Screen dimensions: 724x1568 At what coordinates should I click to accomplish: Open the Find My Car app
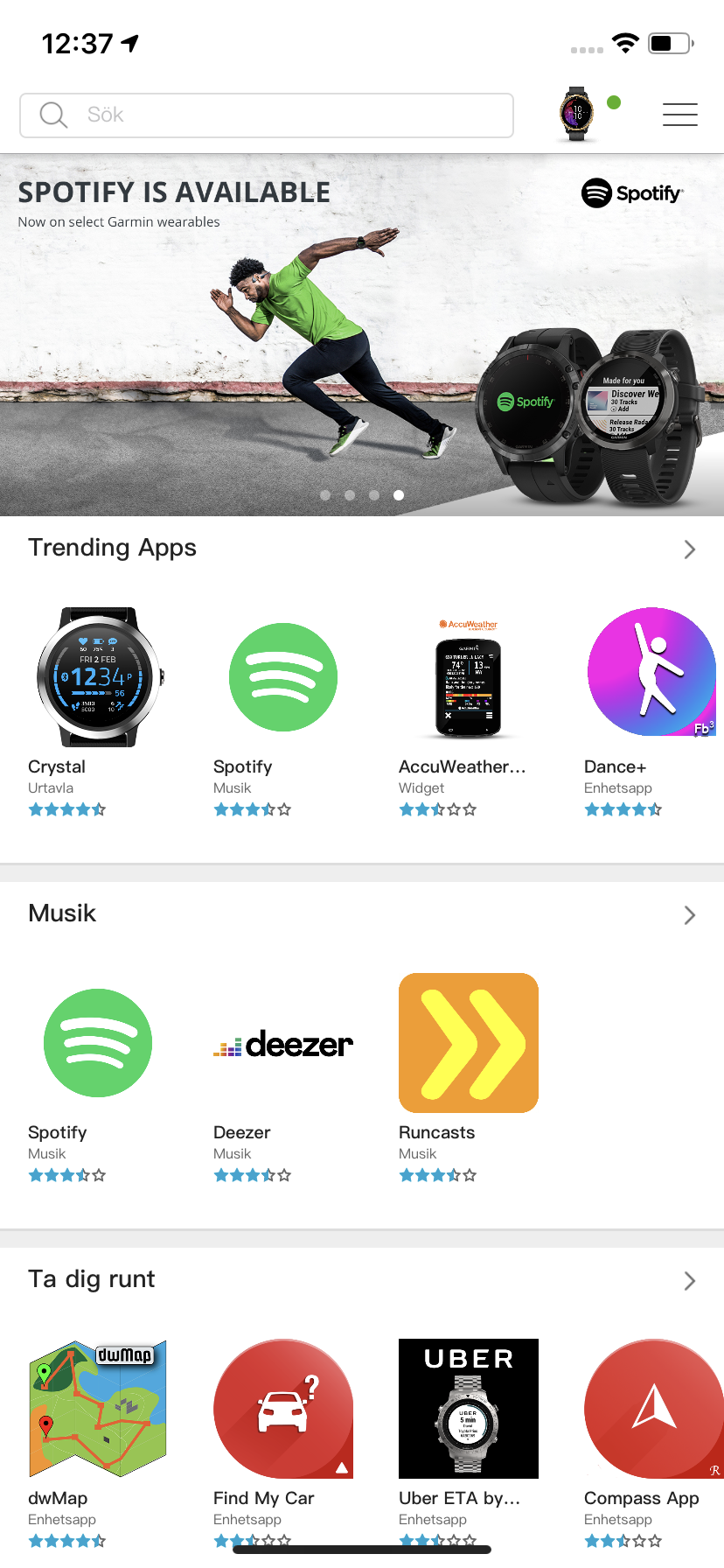[x=282, y=1409]
